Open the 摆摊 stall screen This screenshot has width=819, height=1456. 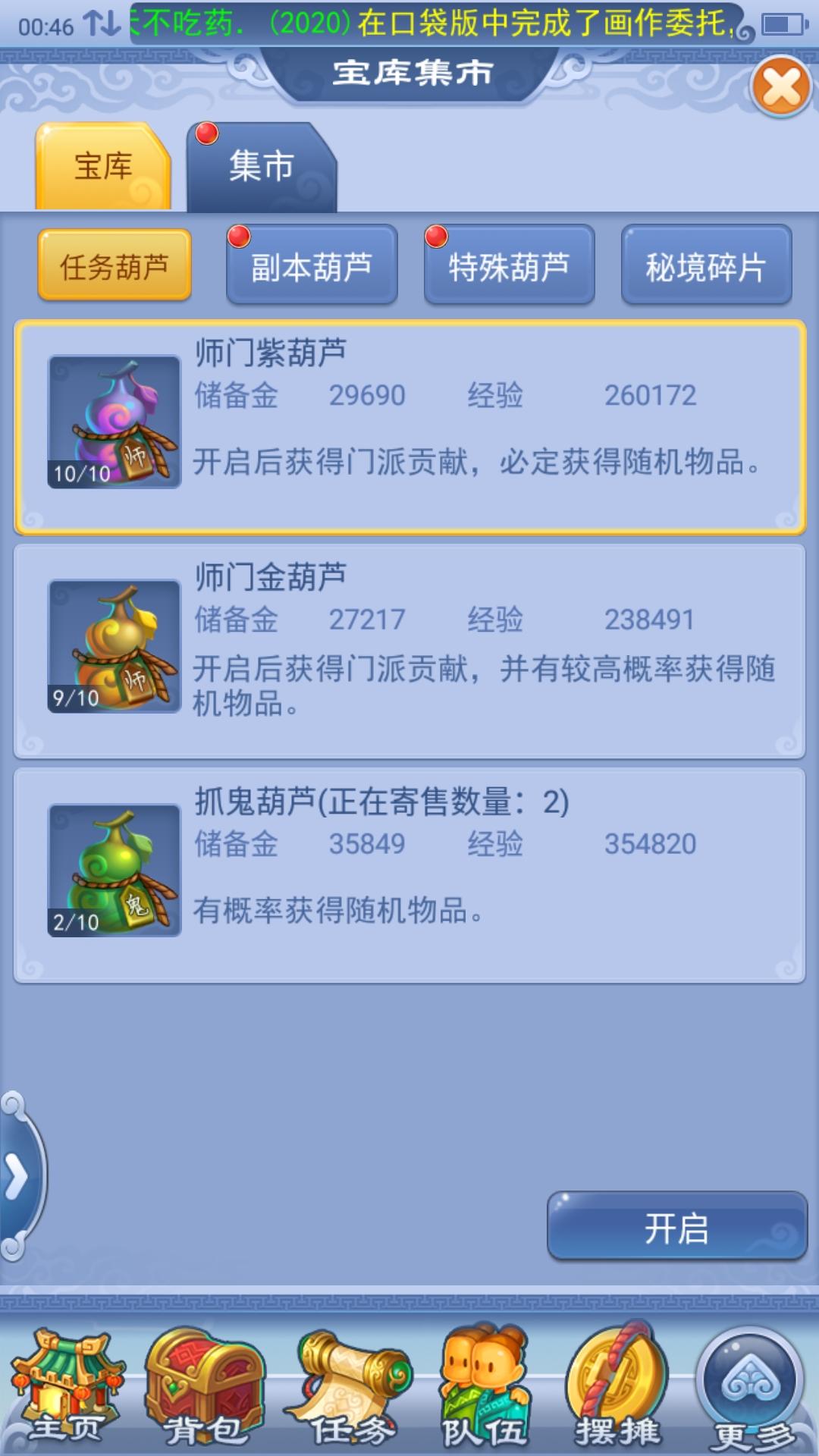(618, 1388)
